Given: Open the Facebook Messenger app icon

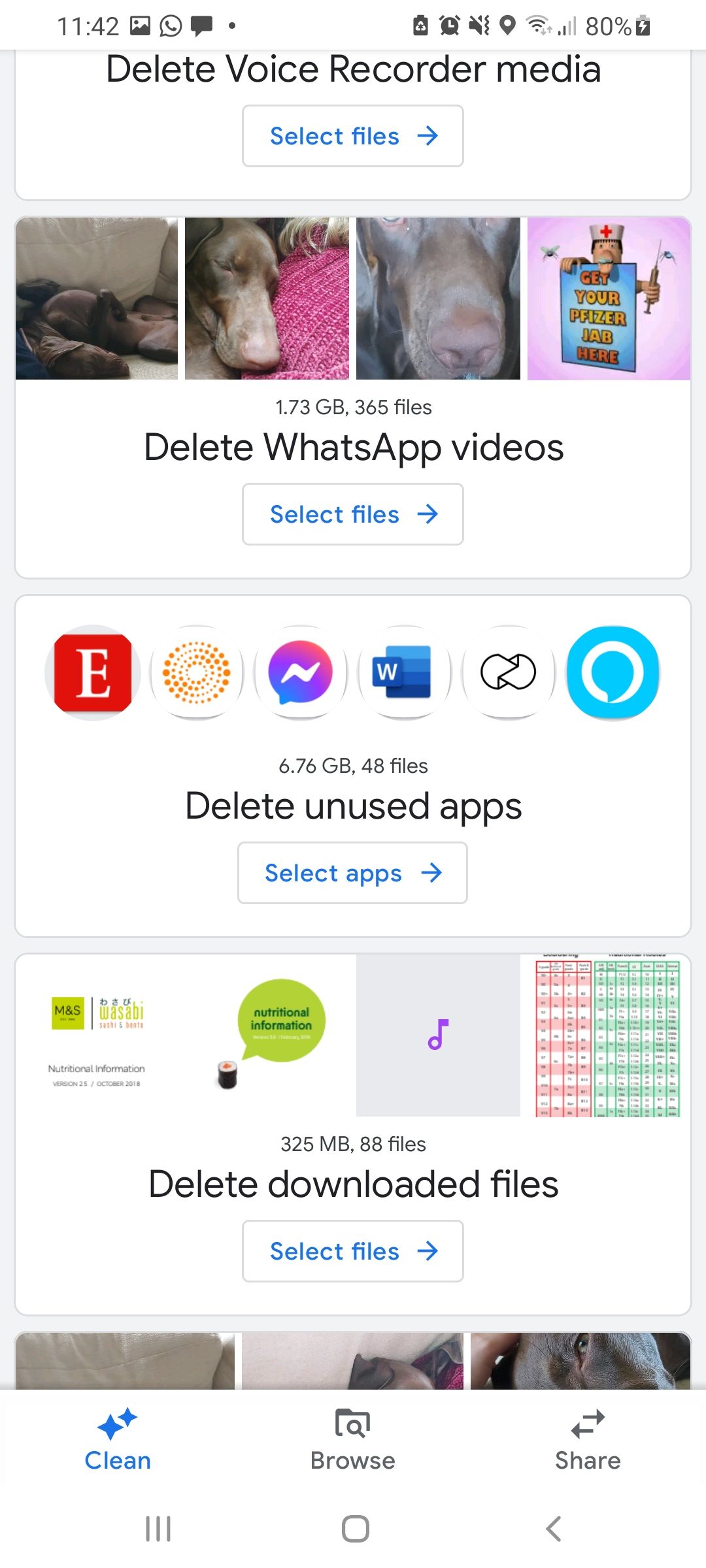Looking at the screenshot, I should [300, 672].
